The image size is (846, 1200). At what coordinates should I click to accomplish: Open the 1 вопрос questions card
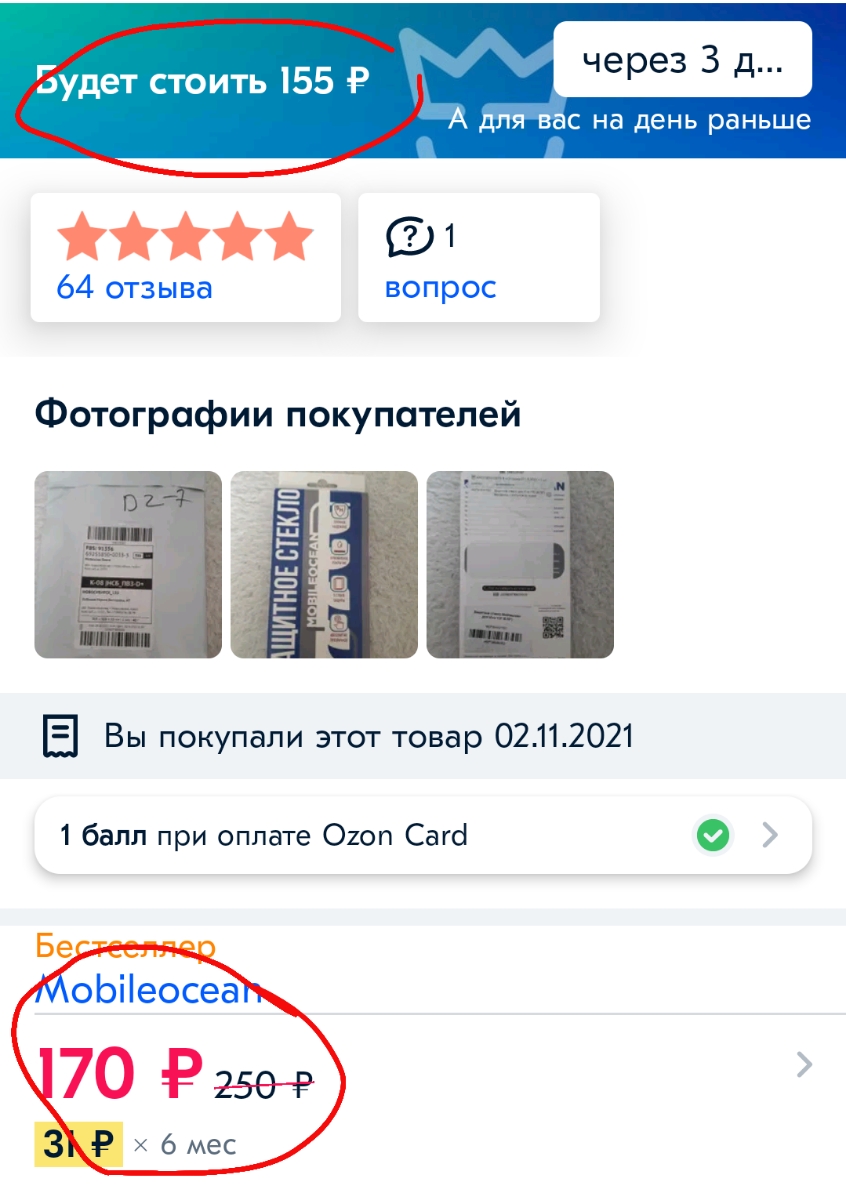tap(478, 257)
